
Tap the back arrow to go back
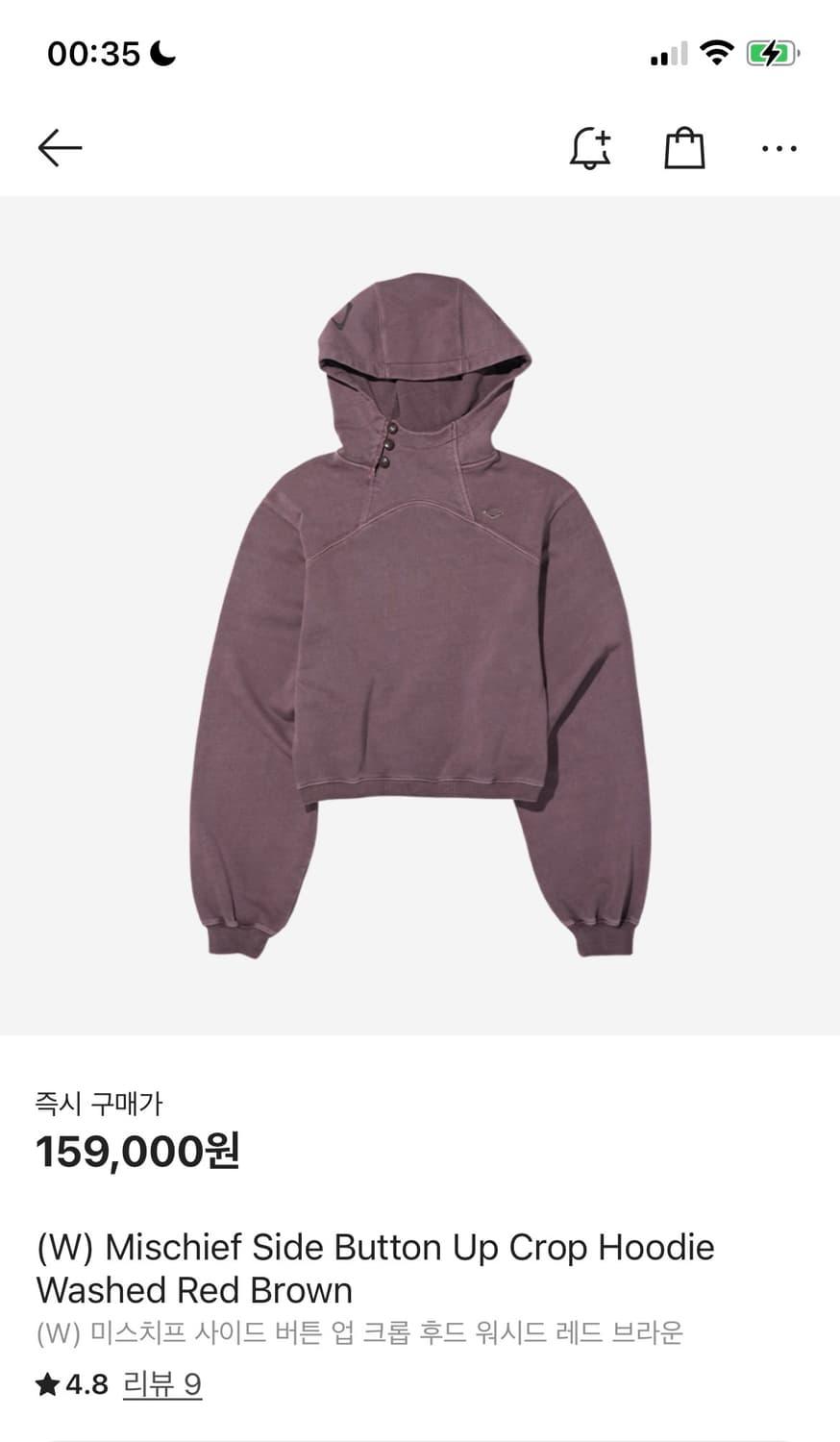click(58, 147)
